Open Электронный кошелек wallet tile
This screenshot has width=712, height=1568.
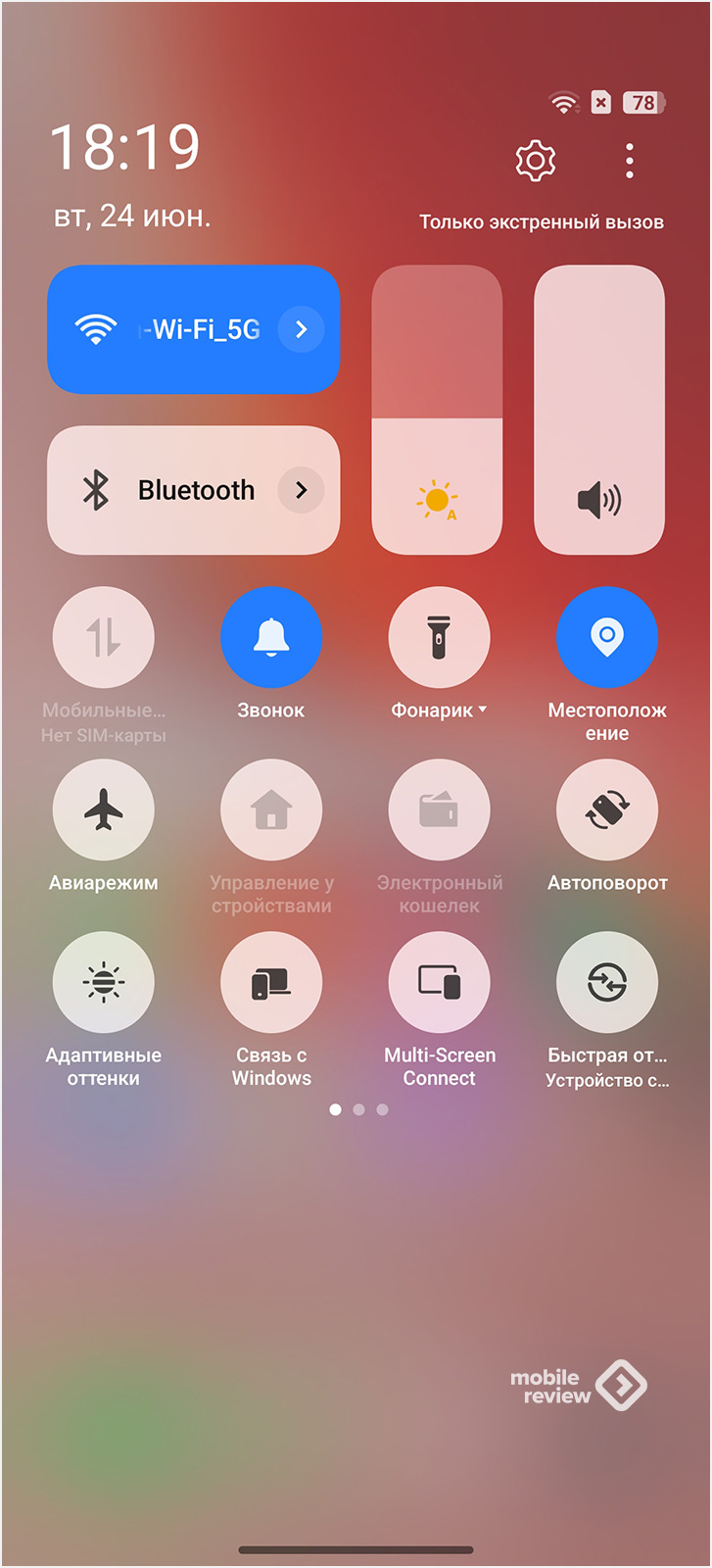(439, 810)
